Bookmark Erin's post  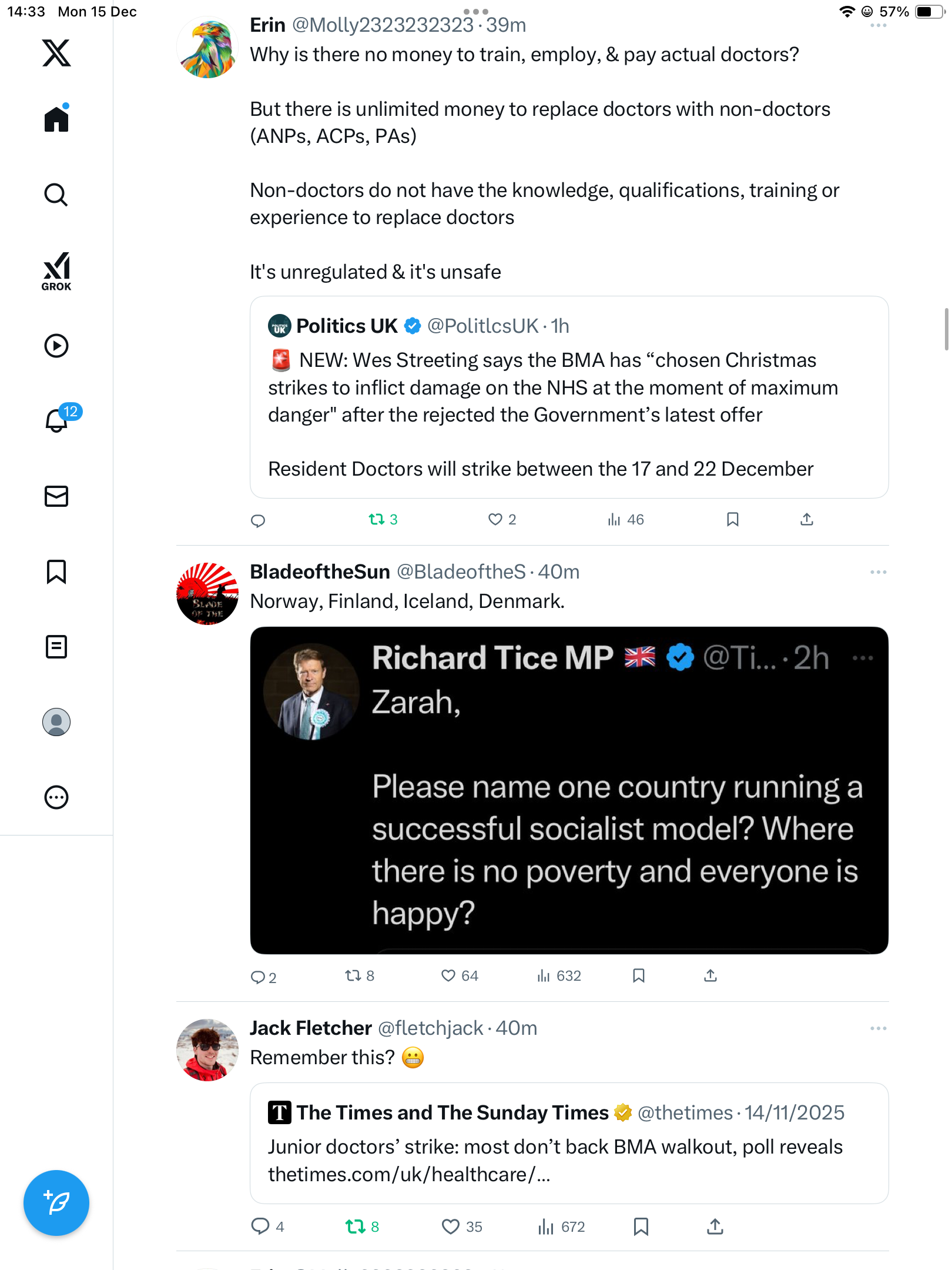pyautogui.click(x=732, y=519)
